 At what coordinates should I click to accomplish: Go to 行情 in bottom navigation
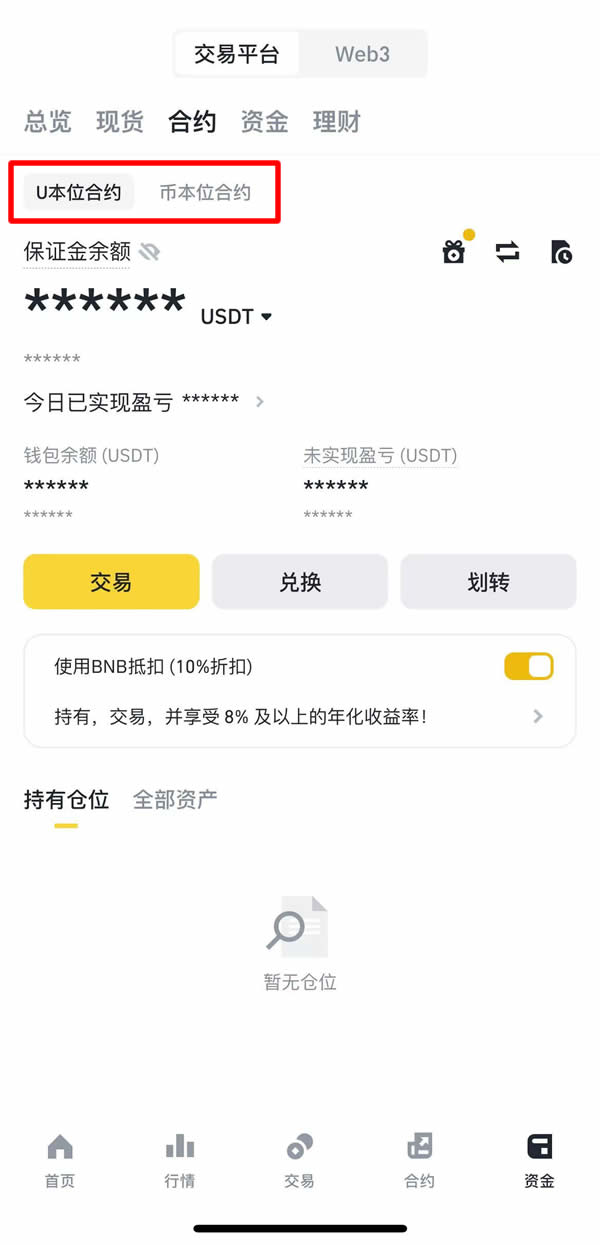click(180, 1160)
